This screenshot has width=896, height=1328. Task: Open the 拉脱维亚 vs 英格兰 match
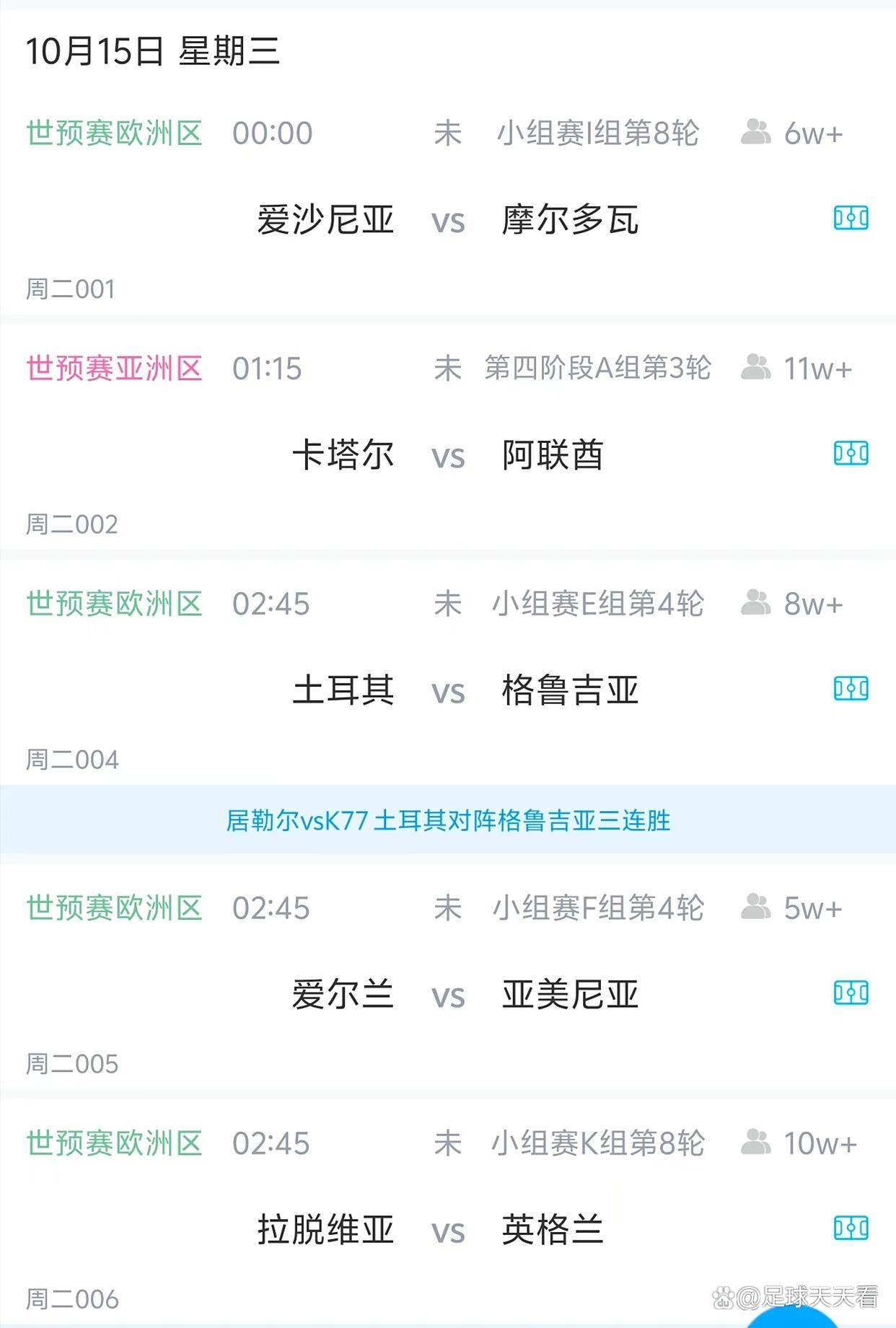pyautogui.click(x=447, y=1230)
